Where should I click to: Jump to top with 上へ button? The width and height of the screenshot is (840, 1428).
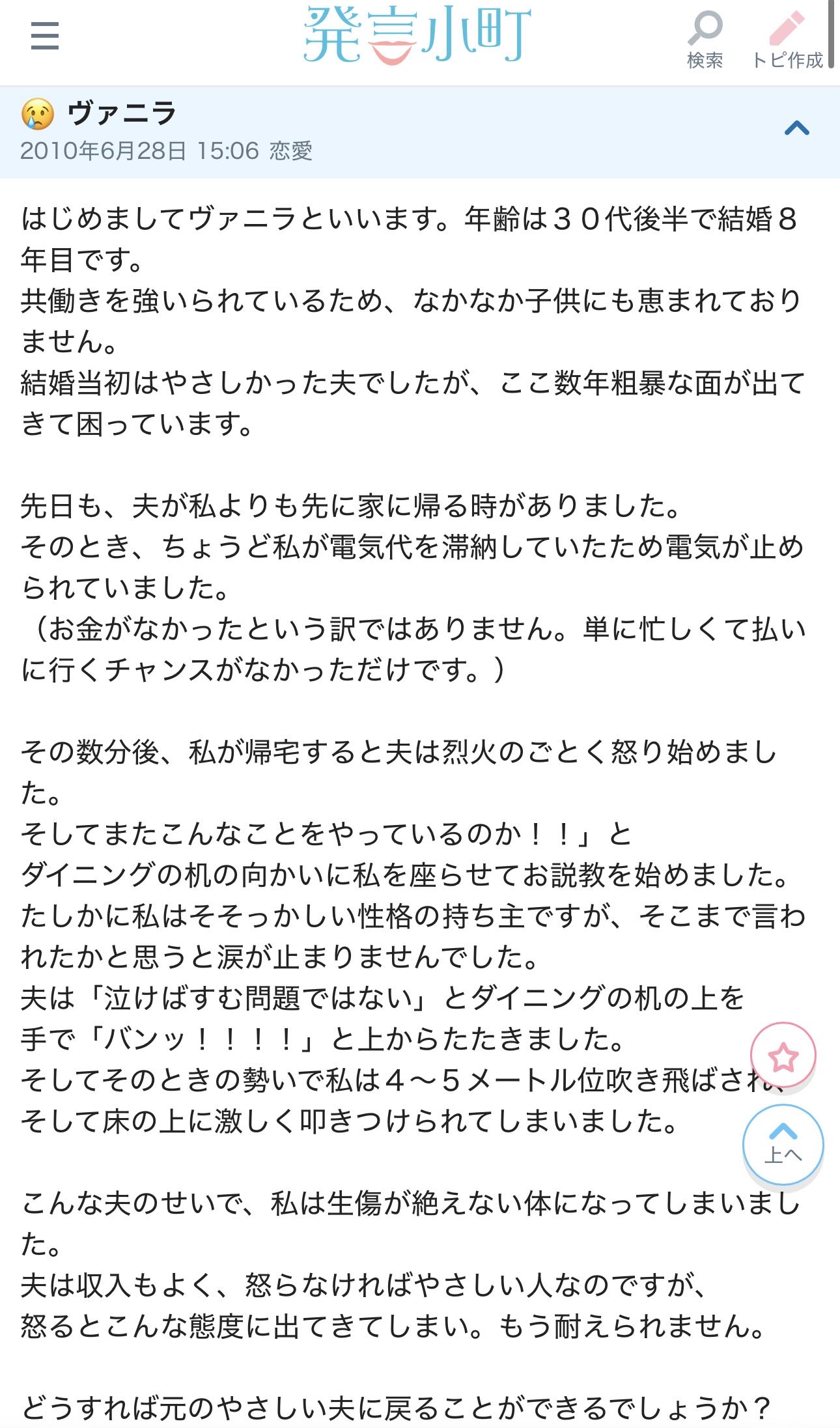(783, 1145)
